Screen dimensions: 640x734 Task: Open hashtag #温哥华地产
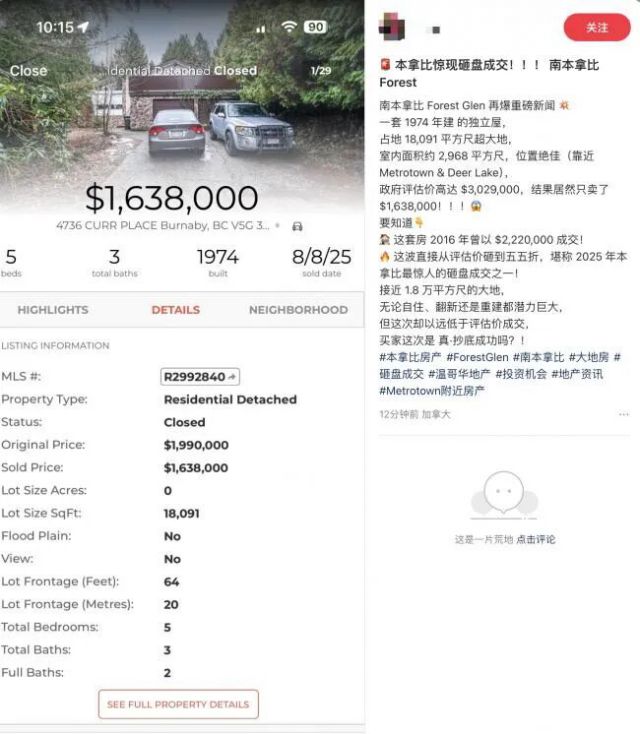(462, 374)
